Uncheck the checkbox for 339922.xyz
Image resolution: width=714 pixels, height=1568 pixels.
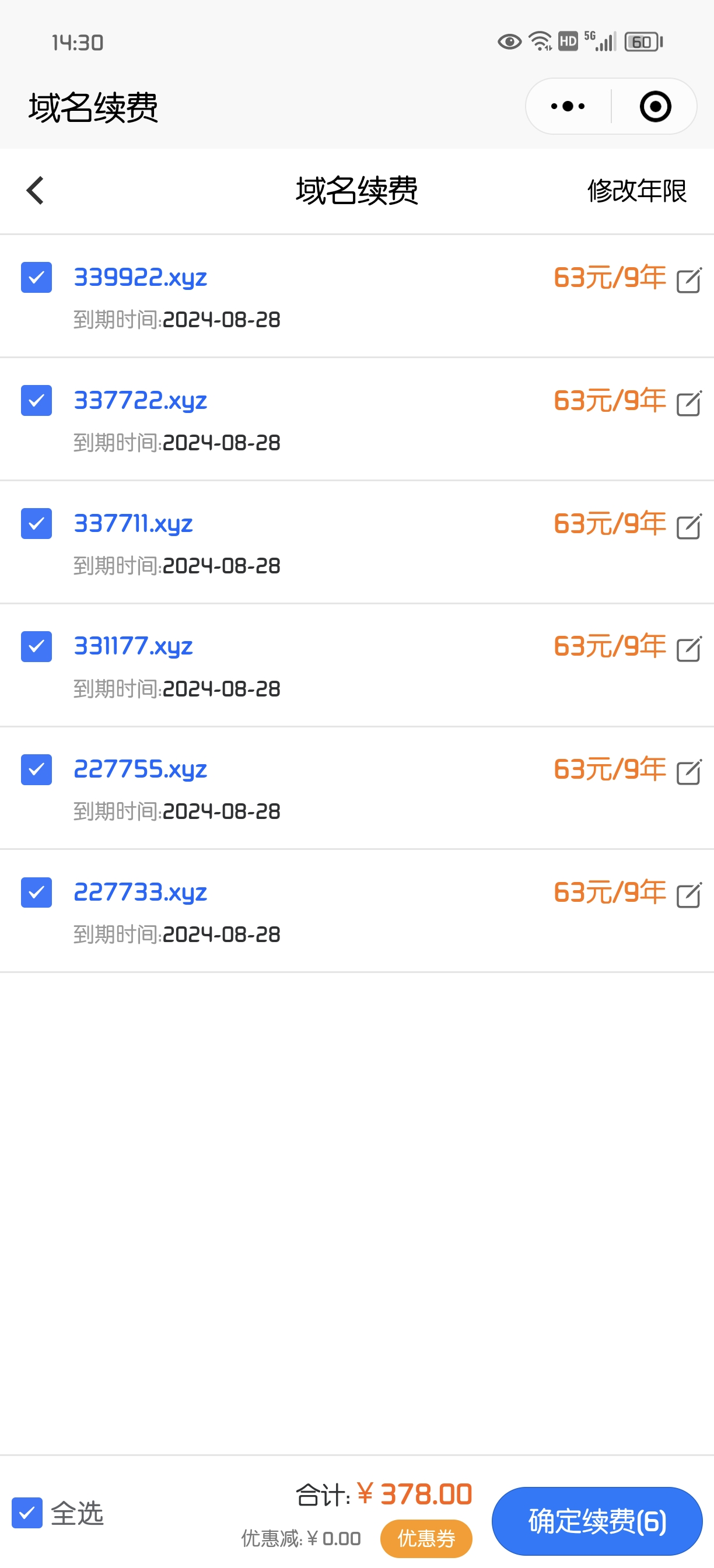click(x=37, y=278)
